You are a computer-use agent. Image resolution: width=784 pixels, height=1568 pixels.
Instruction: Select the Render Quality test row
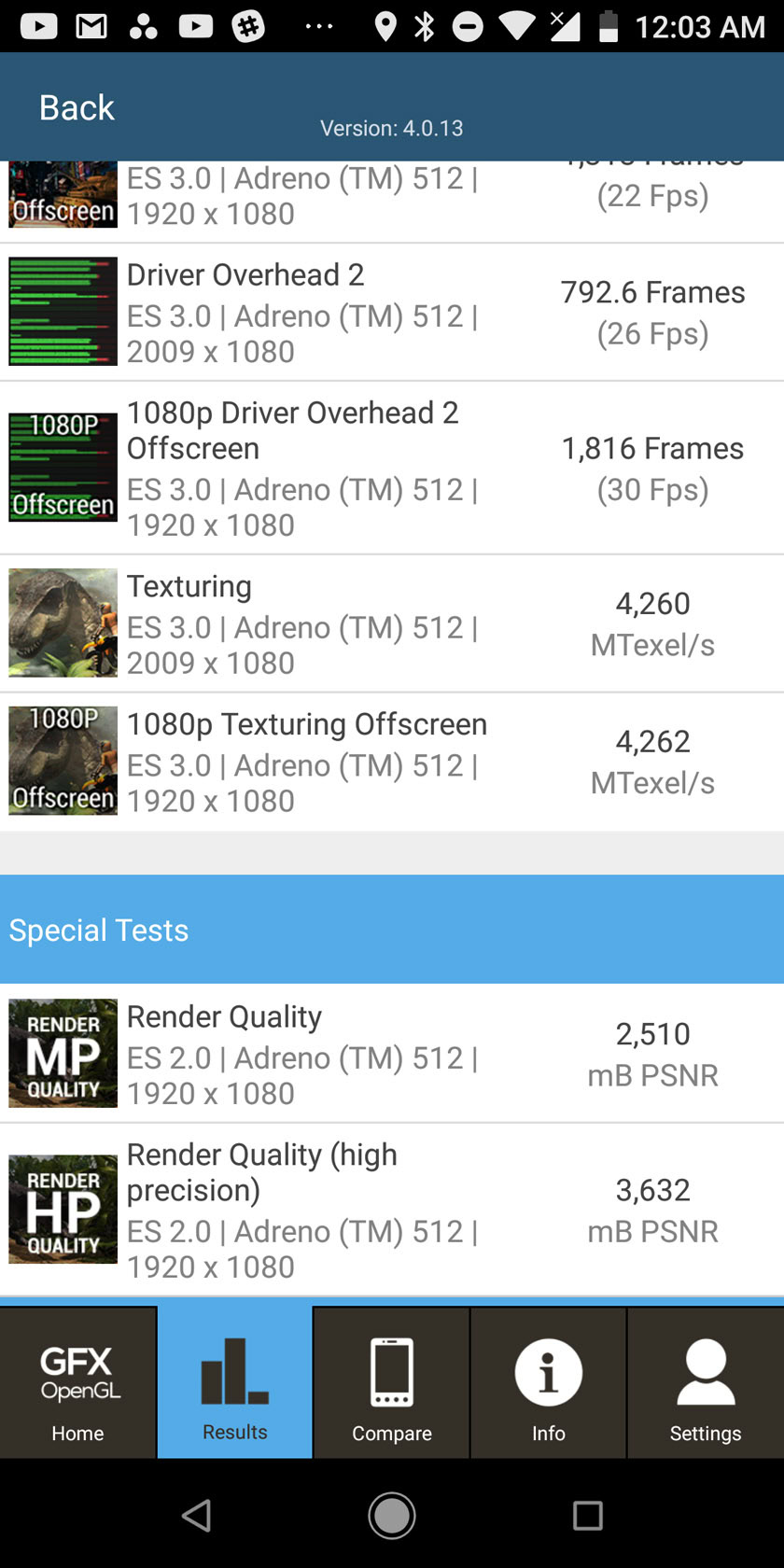(x=392, y=1054)
